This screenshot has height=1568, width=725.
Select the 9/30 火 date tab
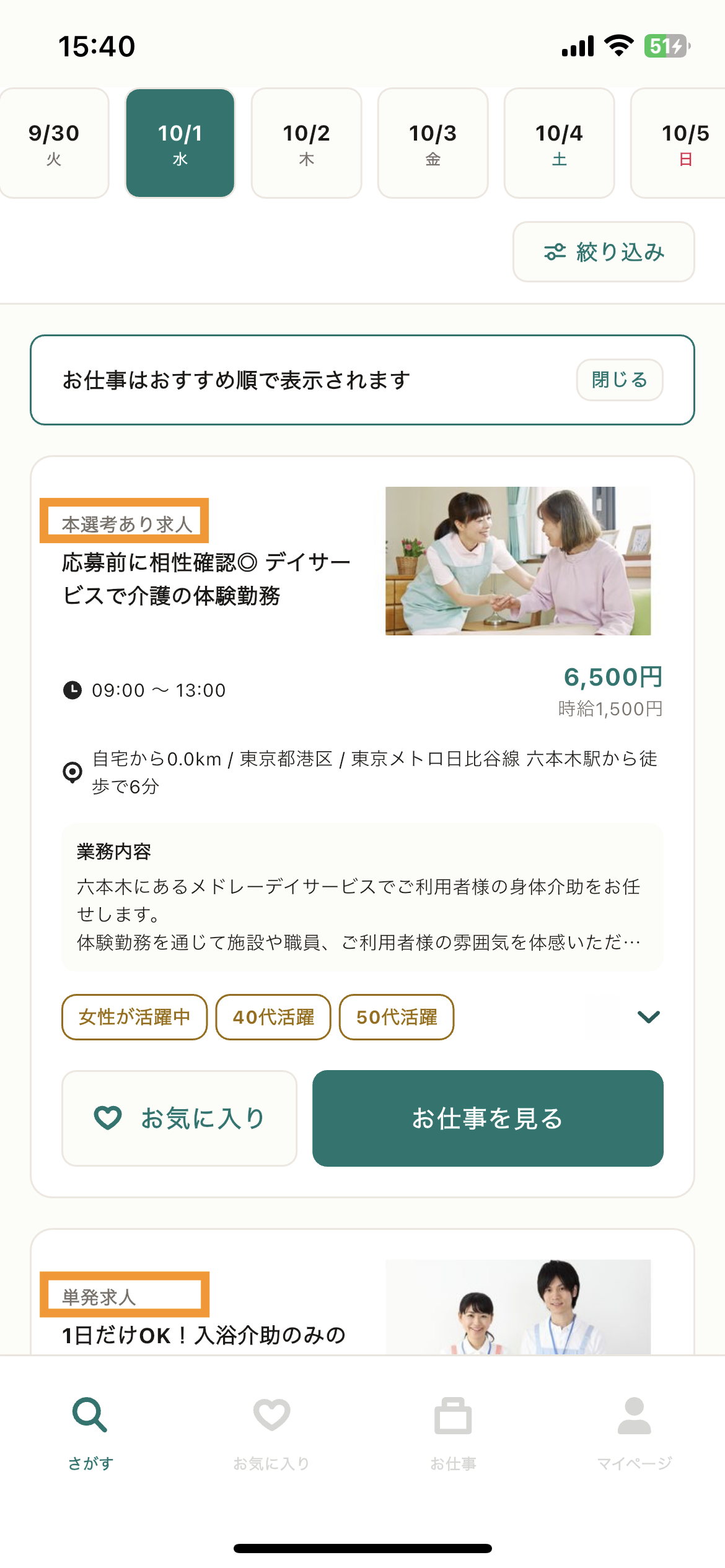coord(53,142)
